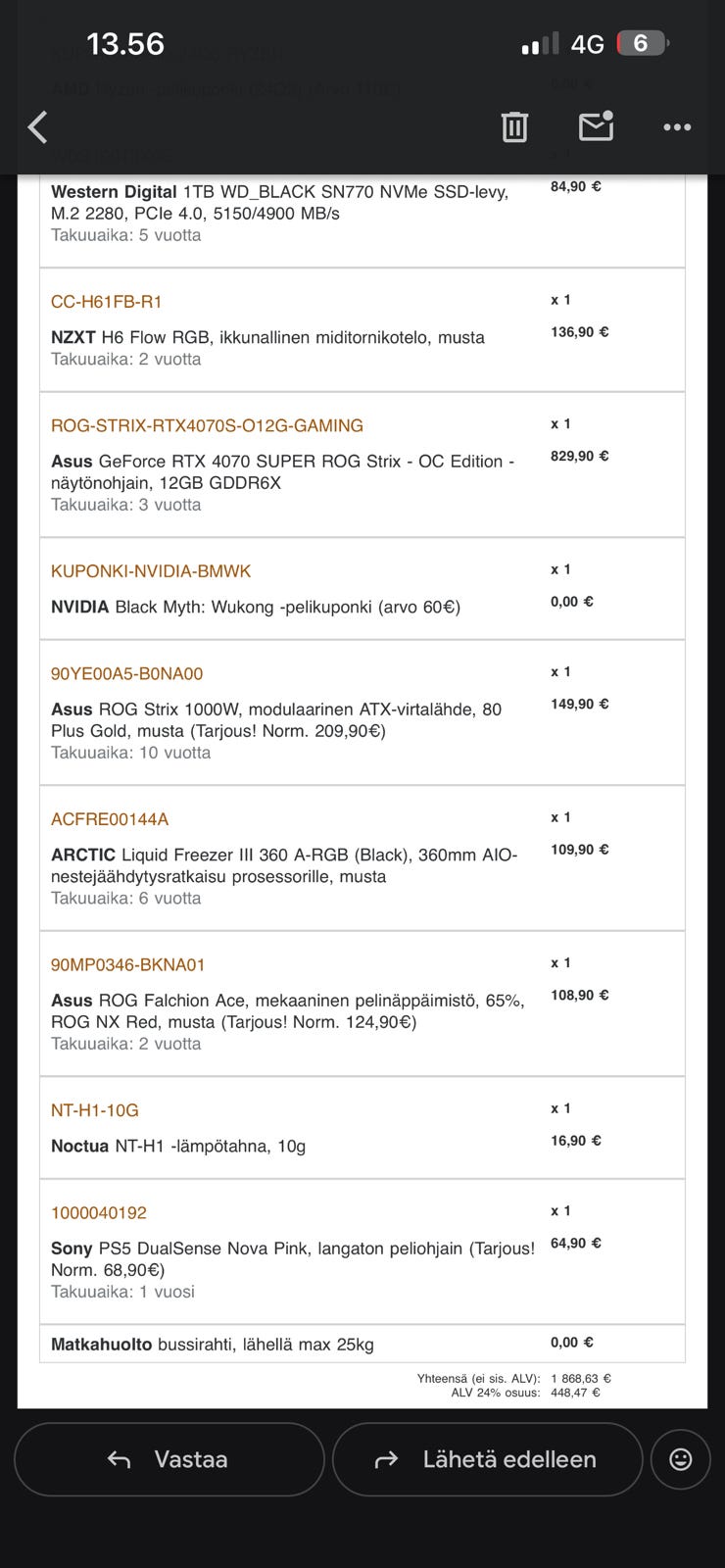Image resolution: width=725 pixels, height=1568 pixels.
Task: Open ROG-STRIX-RTX4070S-O12G-GAMING product link
Action: (x=207, y=425)
